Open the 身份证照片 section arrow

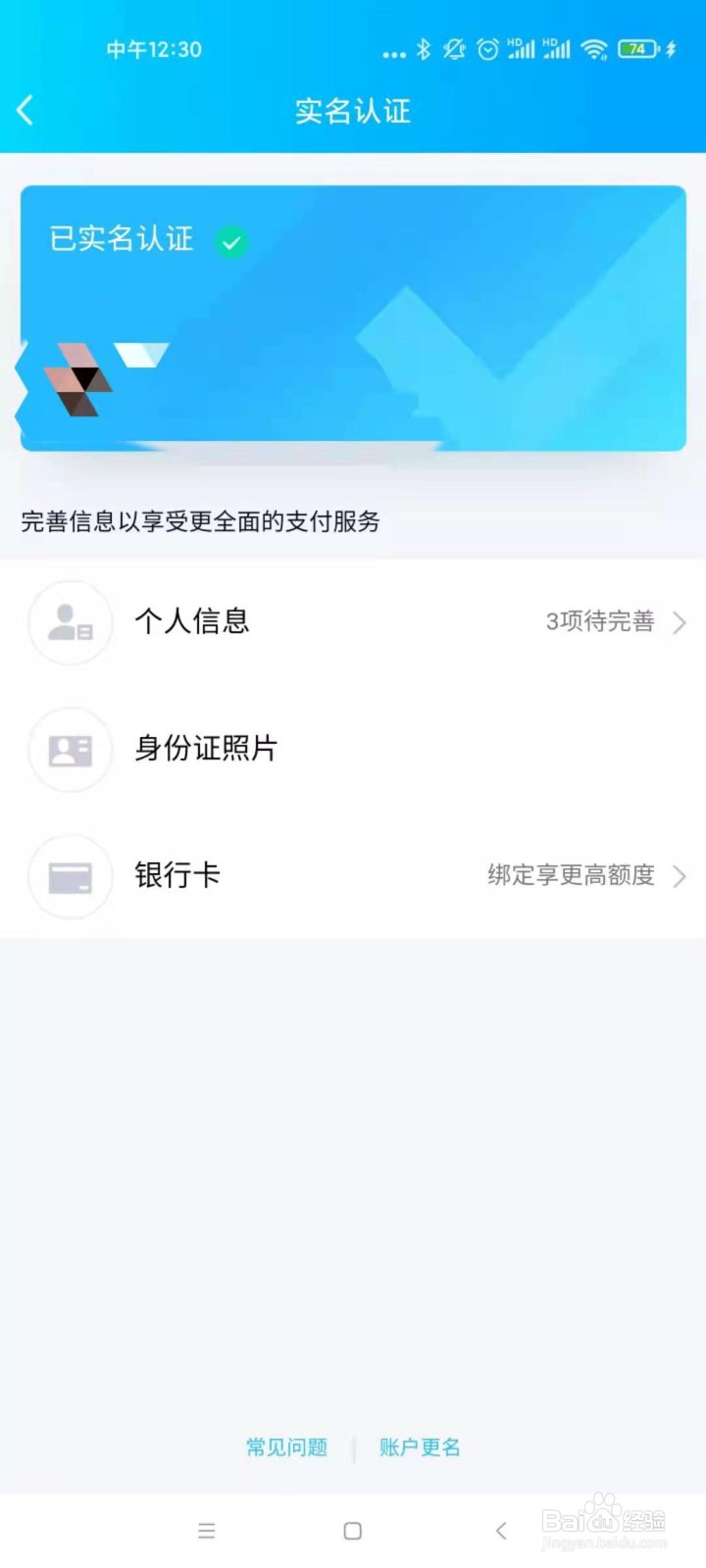681,750
